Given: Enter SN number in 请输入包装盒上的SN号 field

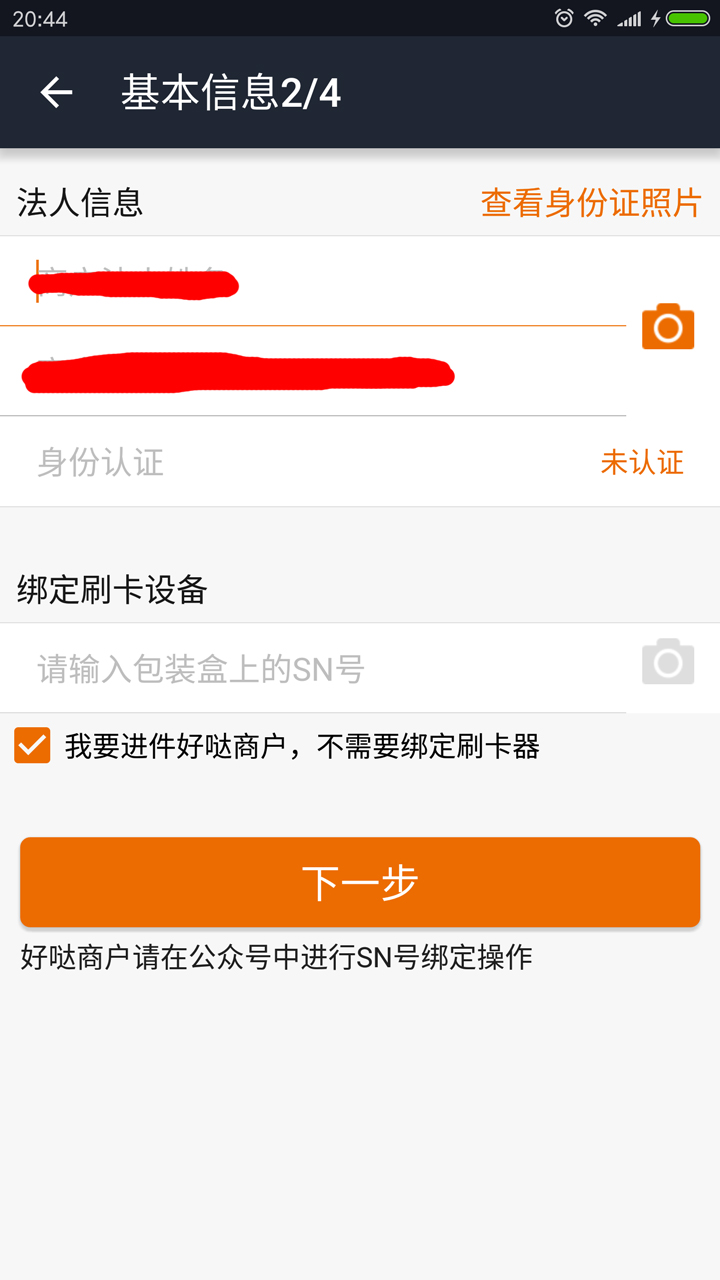Looking at the screenshot, I should 310,668.
